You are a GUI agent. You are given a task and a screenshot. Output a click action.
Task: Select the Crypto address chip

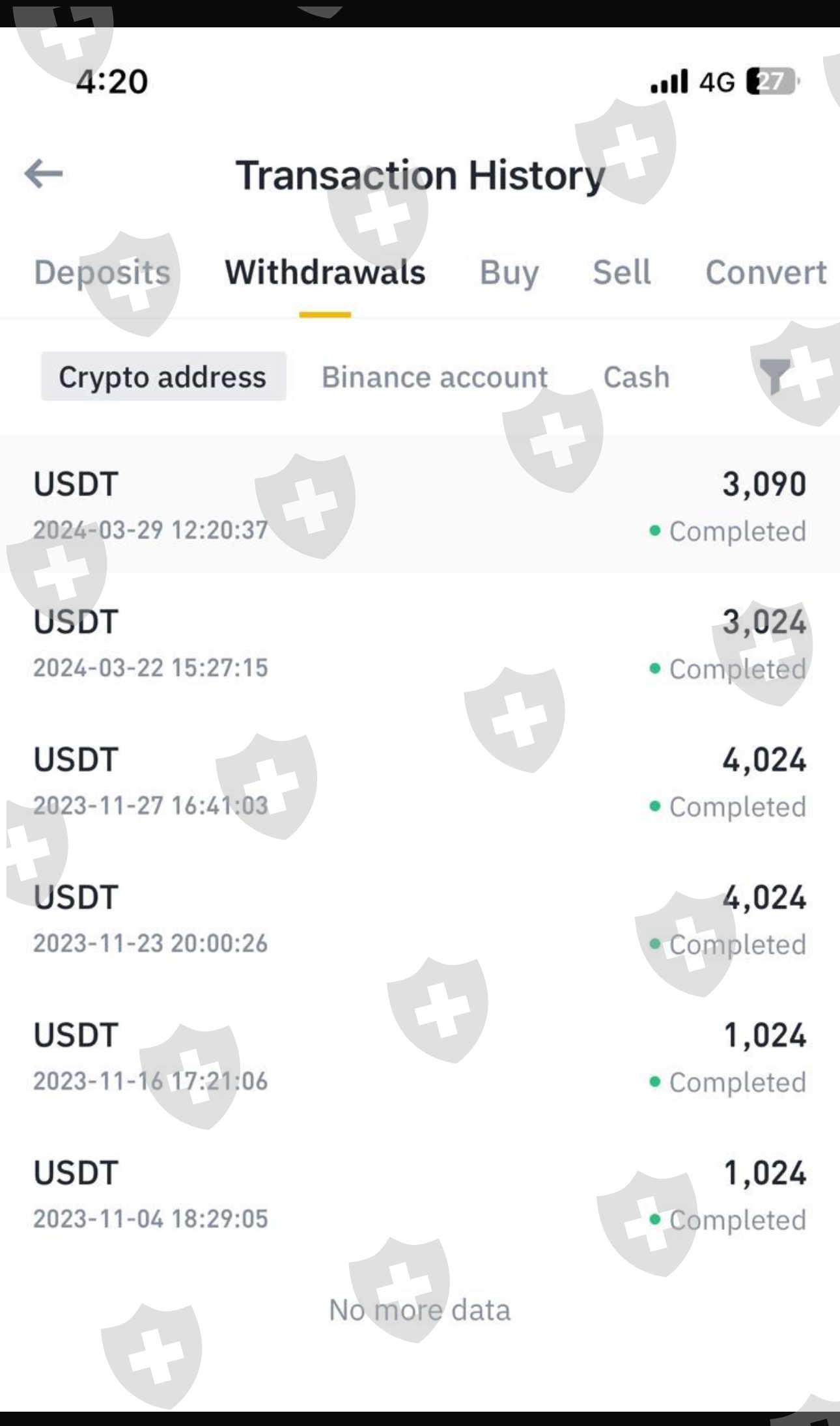tap(163, 376)
